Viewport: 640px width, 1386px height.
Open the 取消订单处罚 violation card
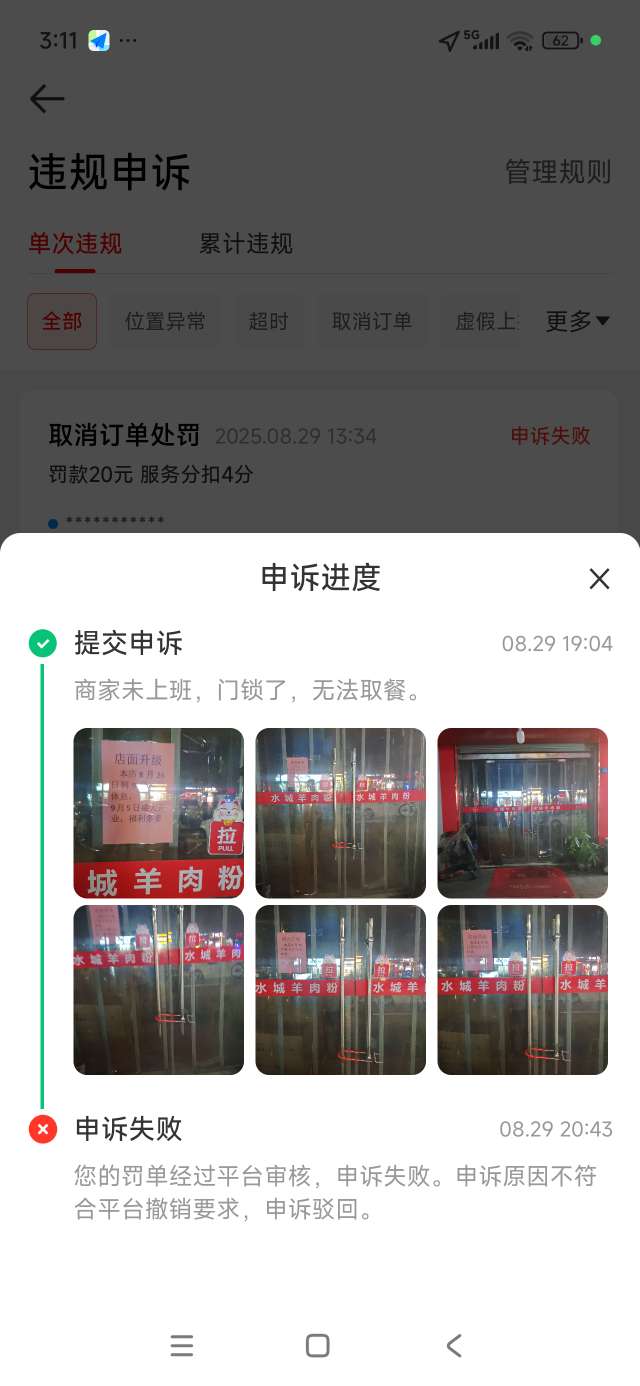click(x=319, y=455)
